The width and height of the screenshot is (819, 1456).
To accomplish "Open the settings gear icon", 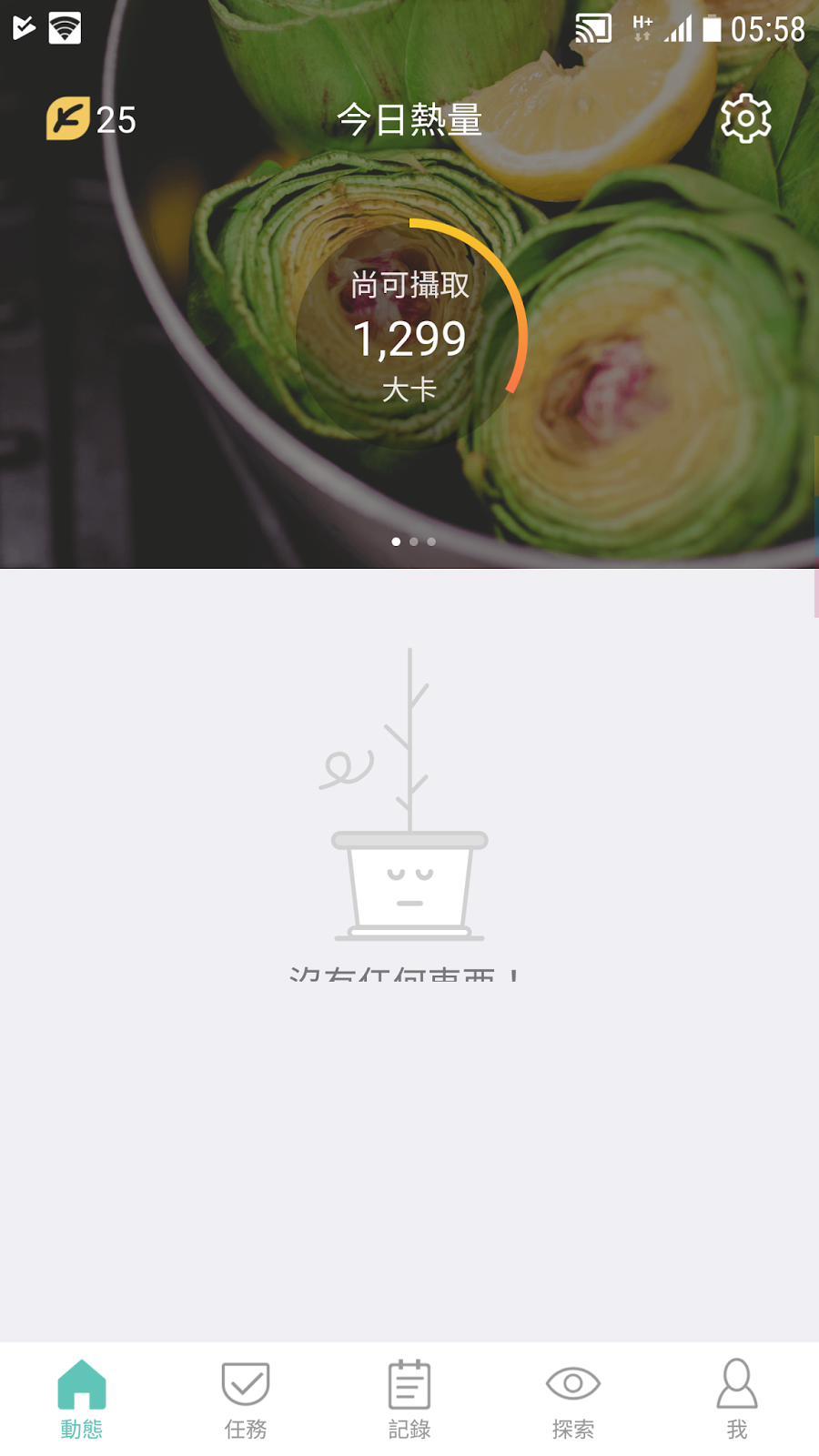I will click(x=746, y=118).
